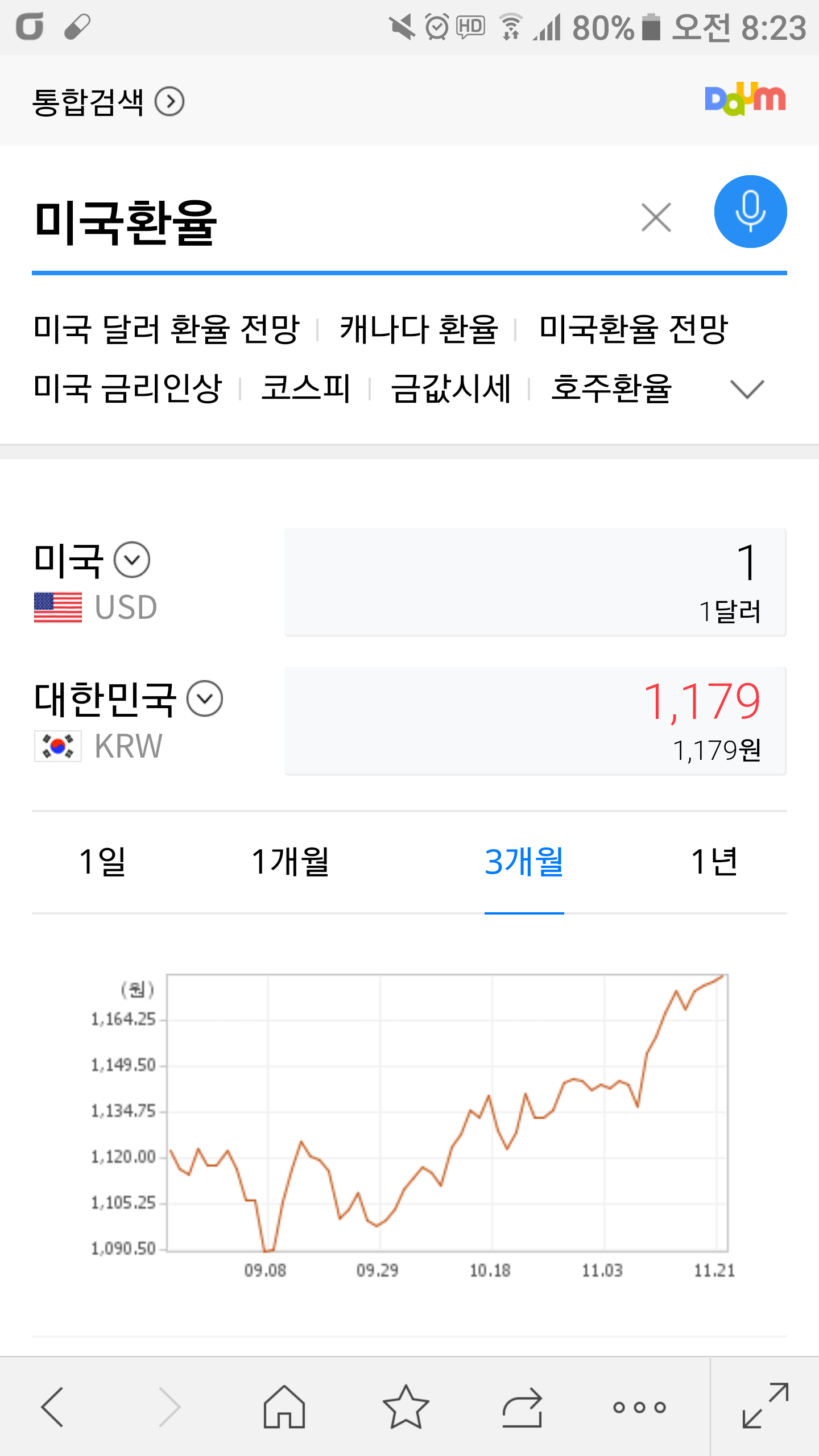Switch the chart to 1개월
819x1456 pixels.
coord(290,861)
